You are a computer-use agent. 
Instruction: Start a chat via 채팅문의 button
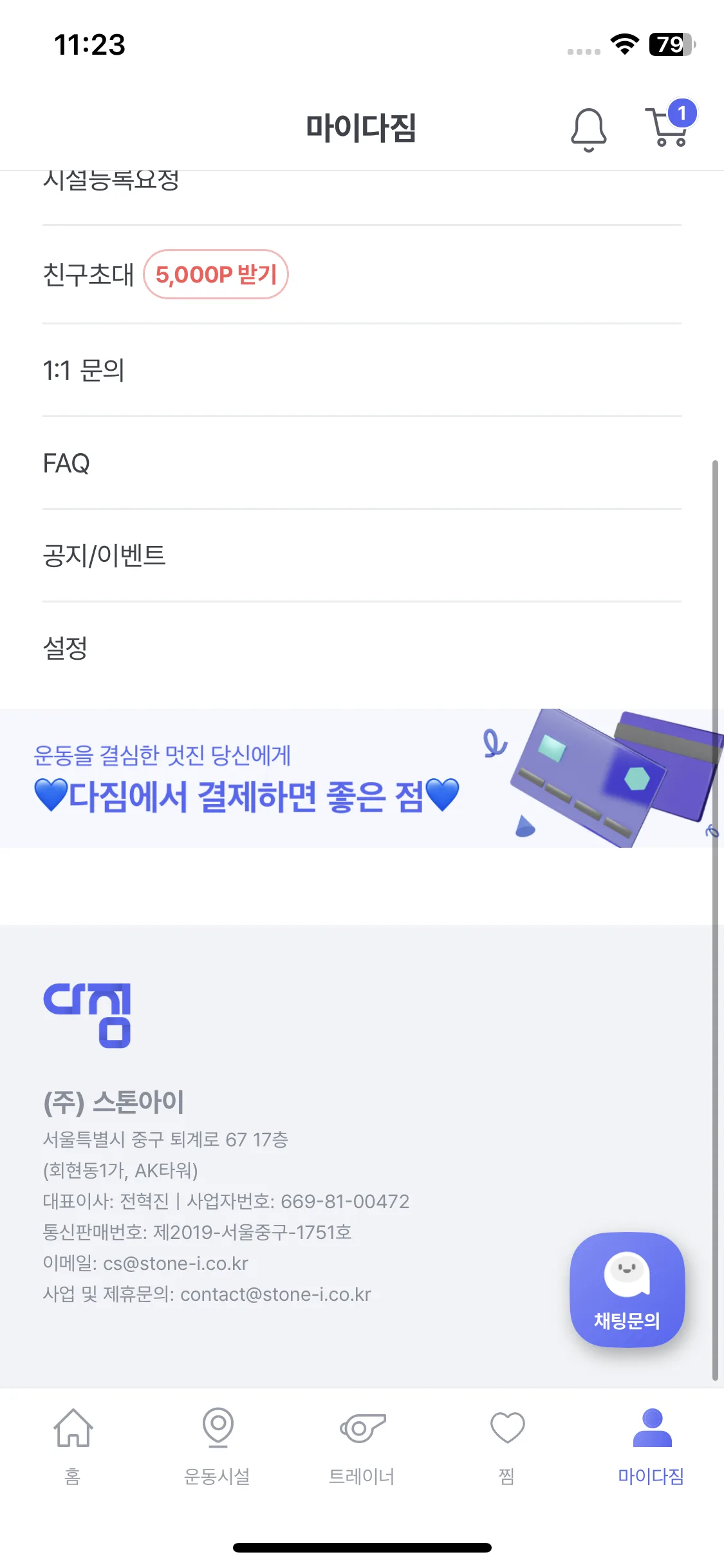[627, 1289]
